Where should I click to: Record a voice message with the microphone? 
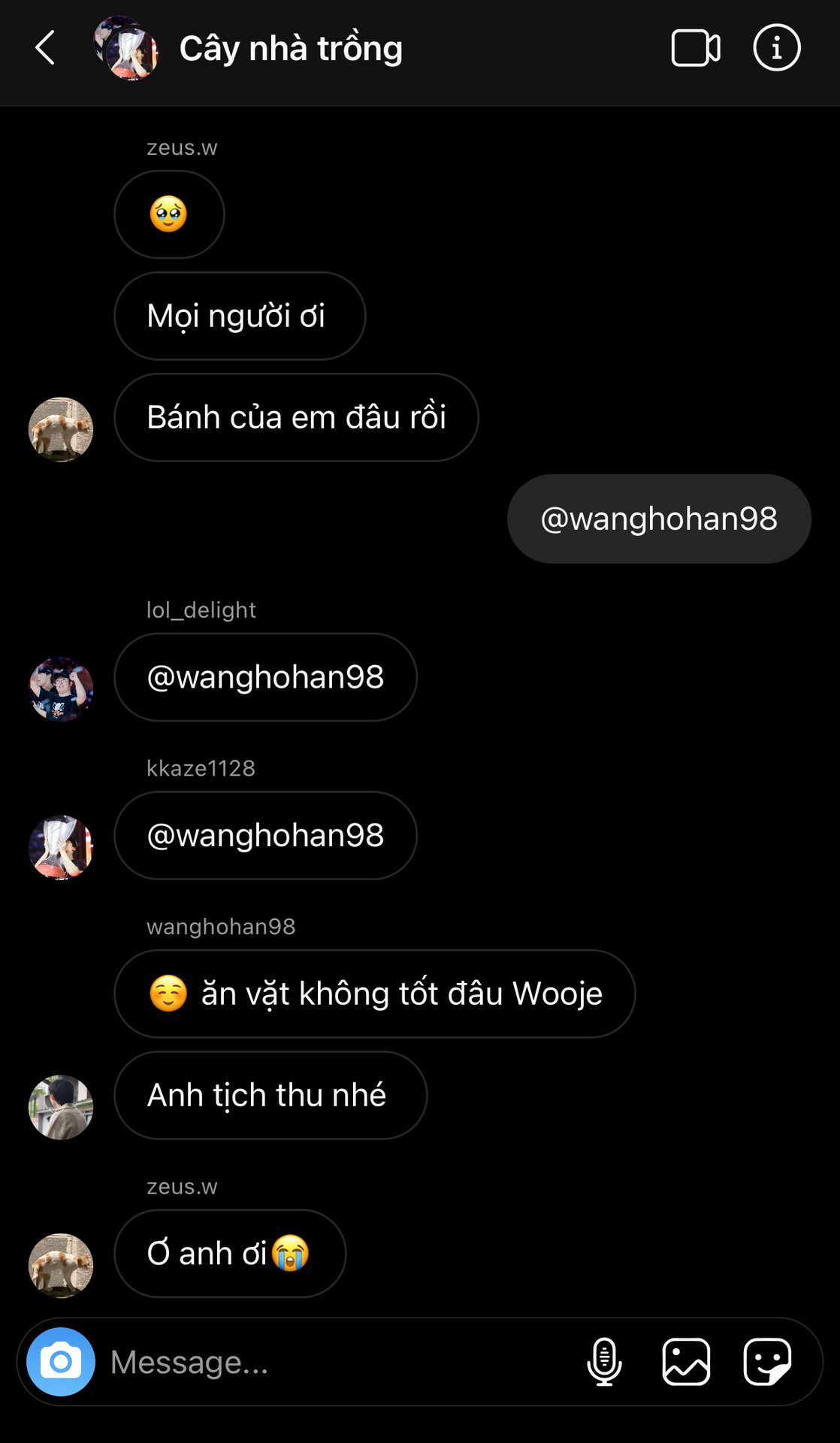604,1361
